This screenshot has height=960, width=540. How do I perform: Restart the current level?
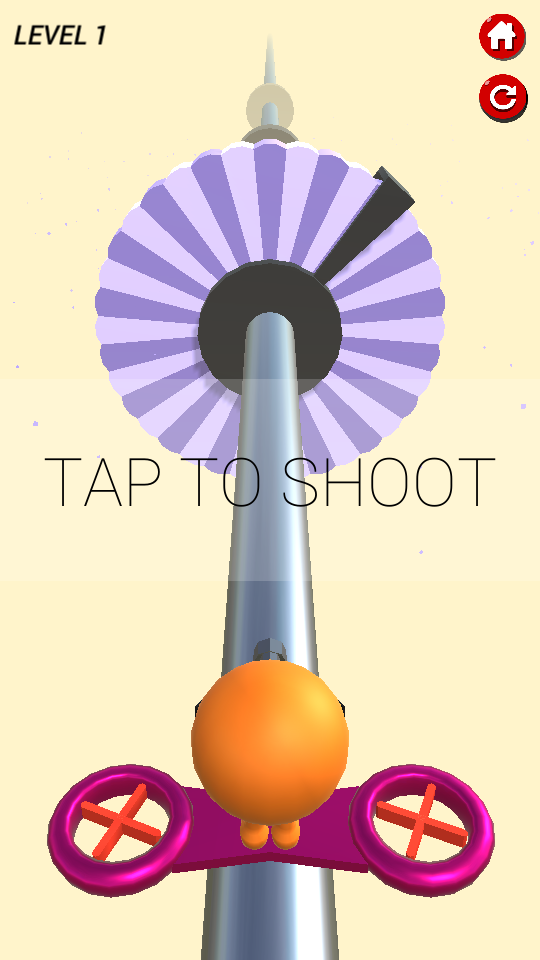[503, 97]
